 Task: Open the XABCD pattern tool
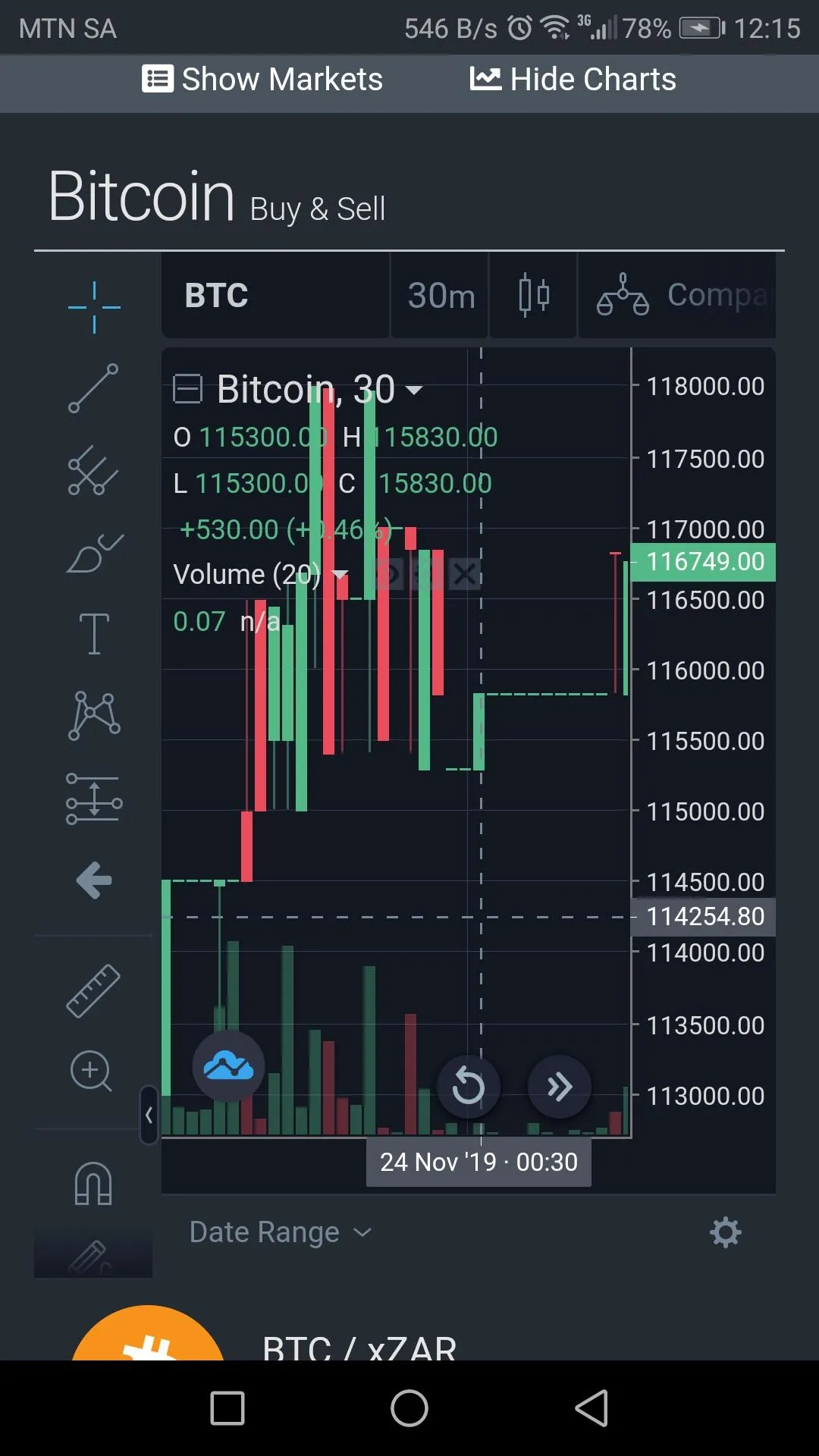(93, 715)
